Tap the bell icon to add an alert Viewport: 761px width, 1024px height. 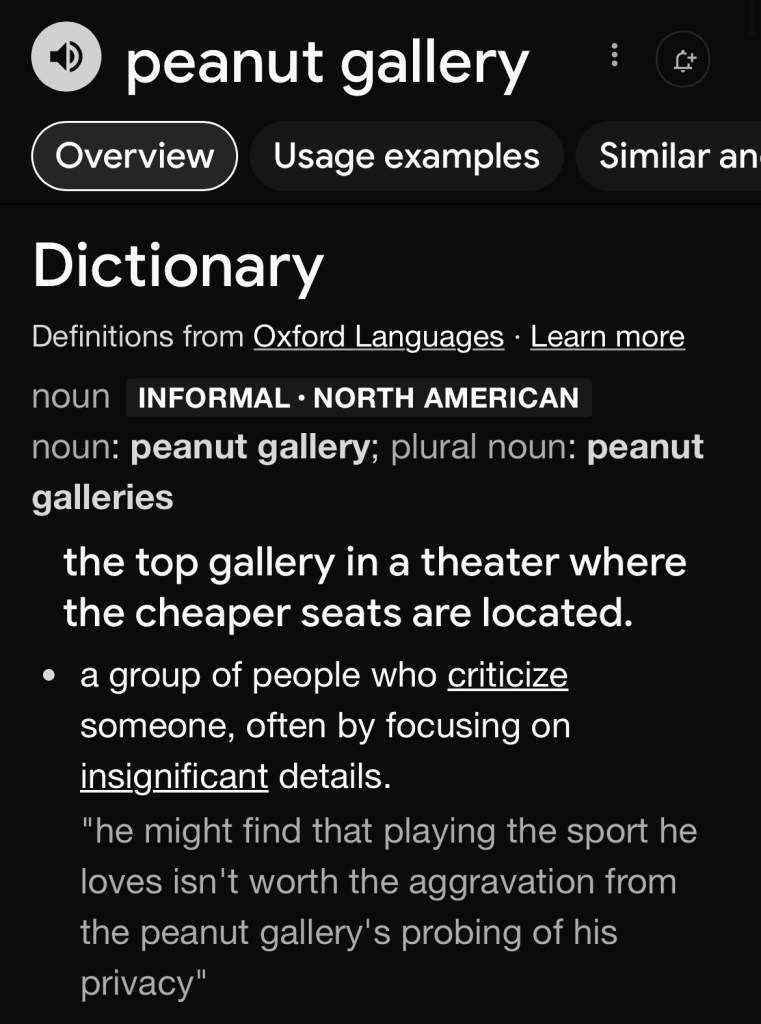683,60
